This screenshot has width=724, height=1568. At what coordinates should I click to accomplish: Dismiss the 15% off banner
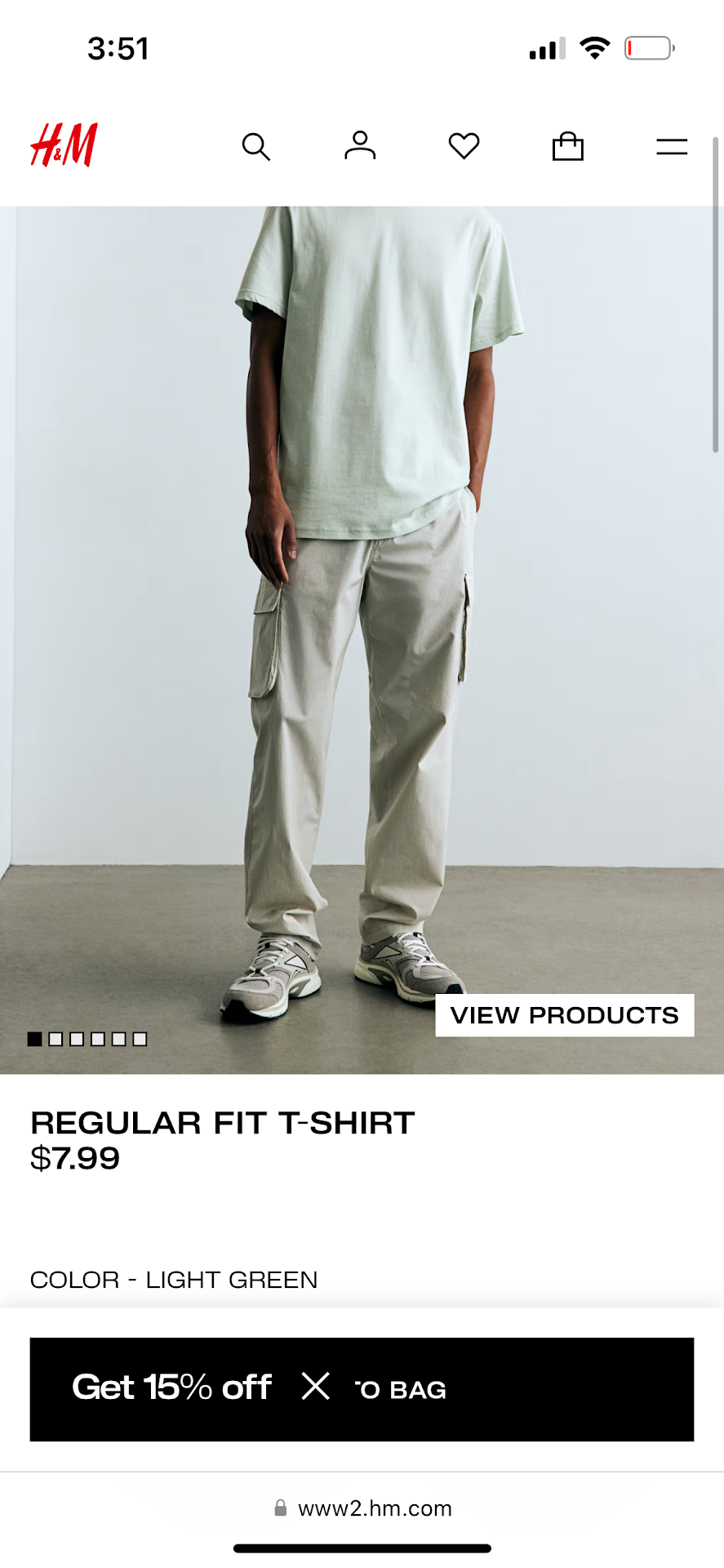tap(315, 1386)
